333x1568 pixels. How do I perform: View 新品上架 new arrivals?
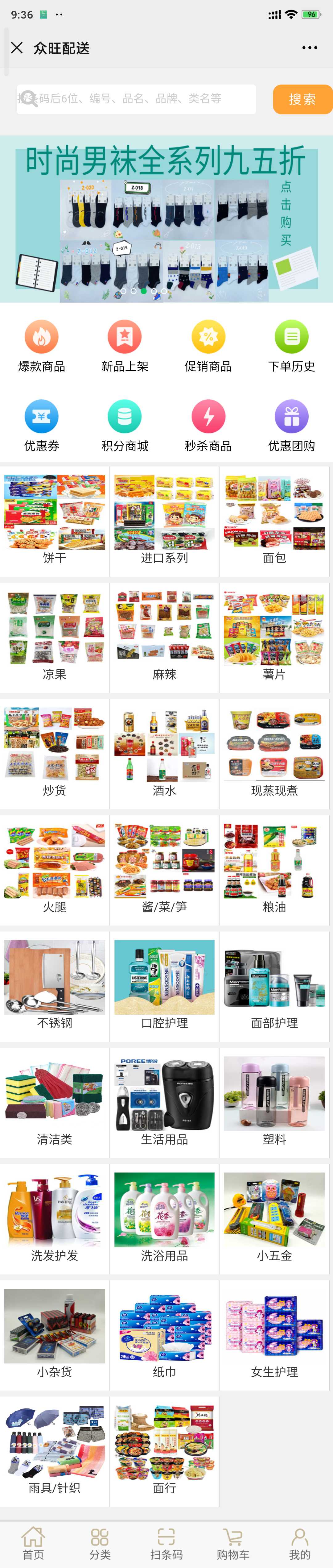click(125, 346)
